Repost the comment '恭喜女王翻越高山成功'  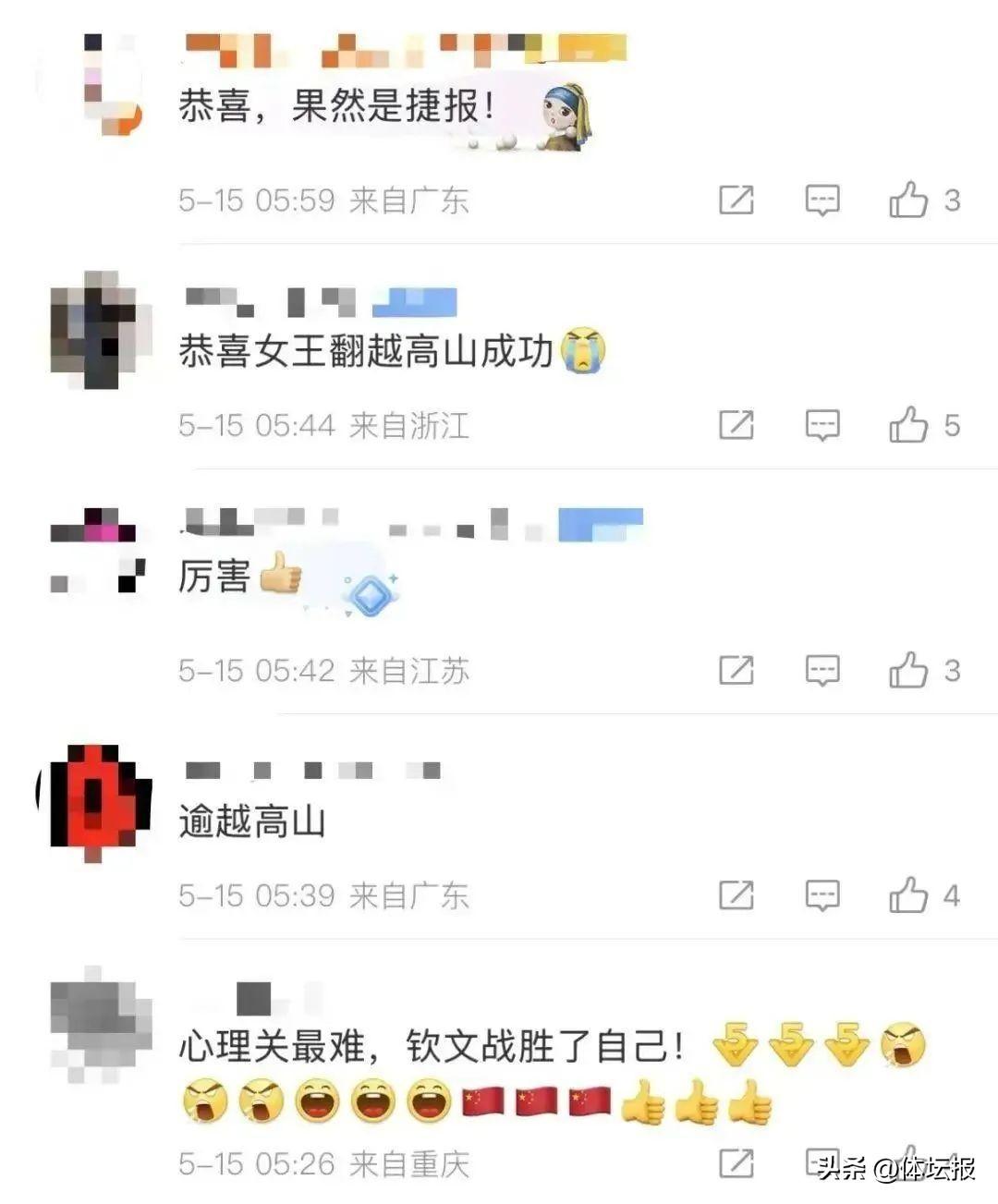736,425
